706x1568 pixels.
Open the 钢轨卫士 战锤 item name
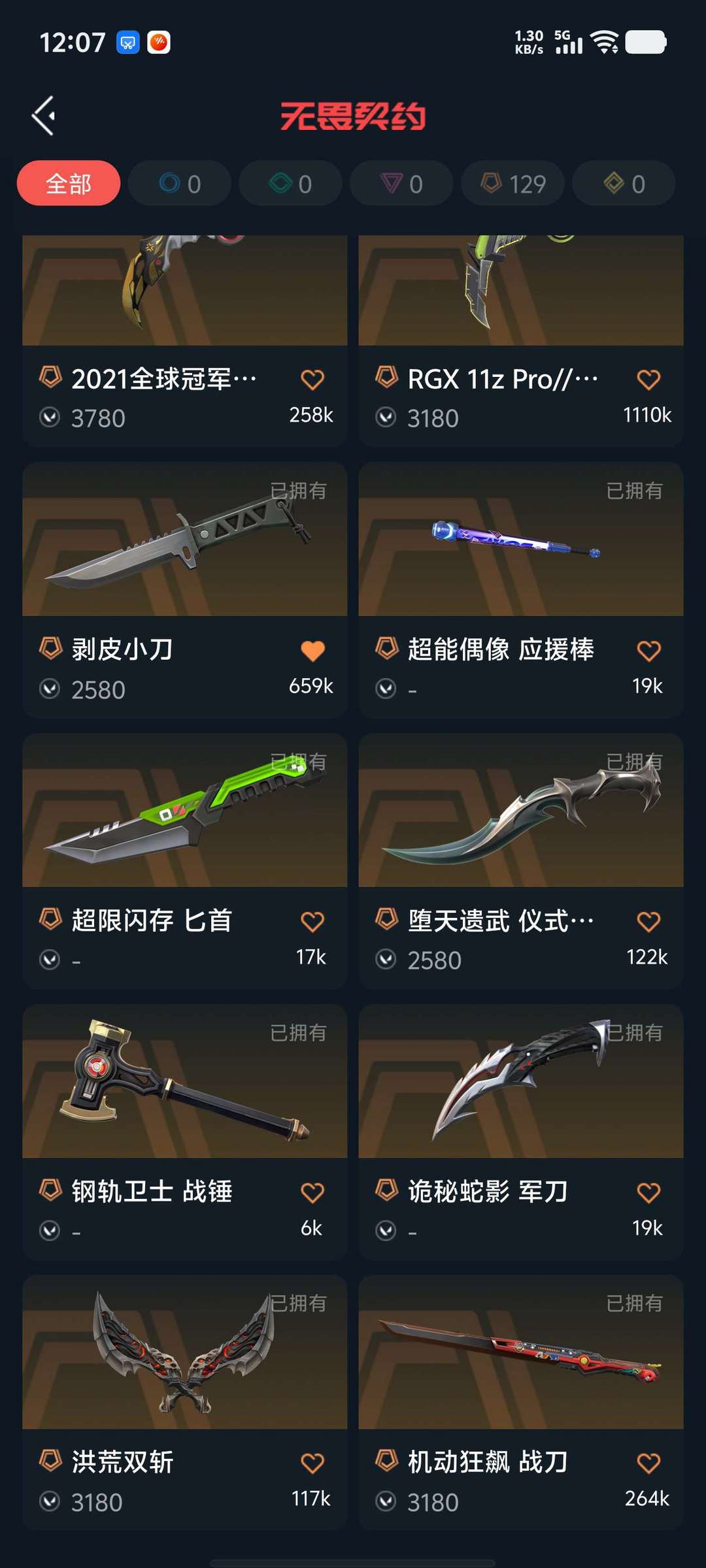(x=152, y=1192)
